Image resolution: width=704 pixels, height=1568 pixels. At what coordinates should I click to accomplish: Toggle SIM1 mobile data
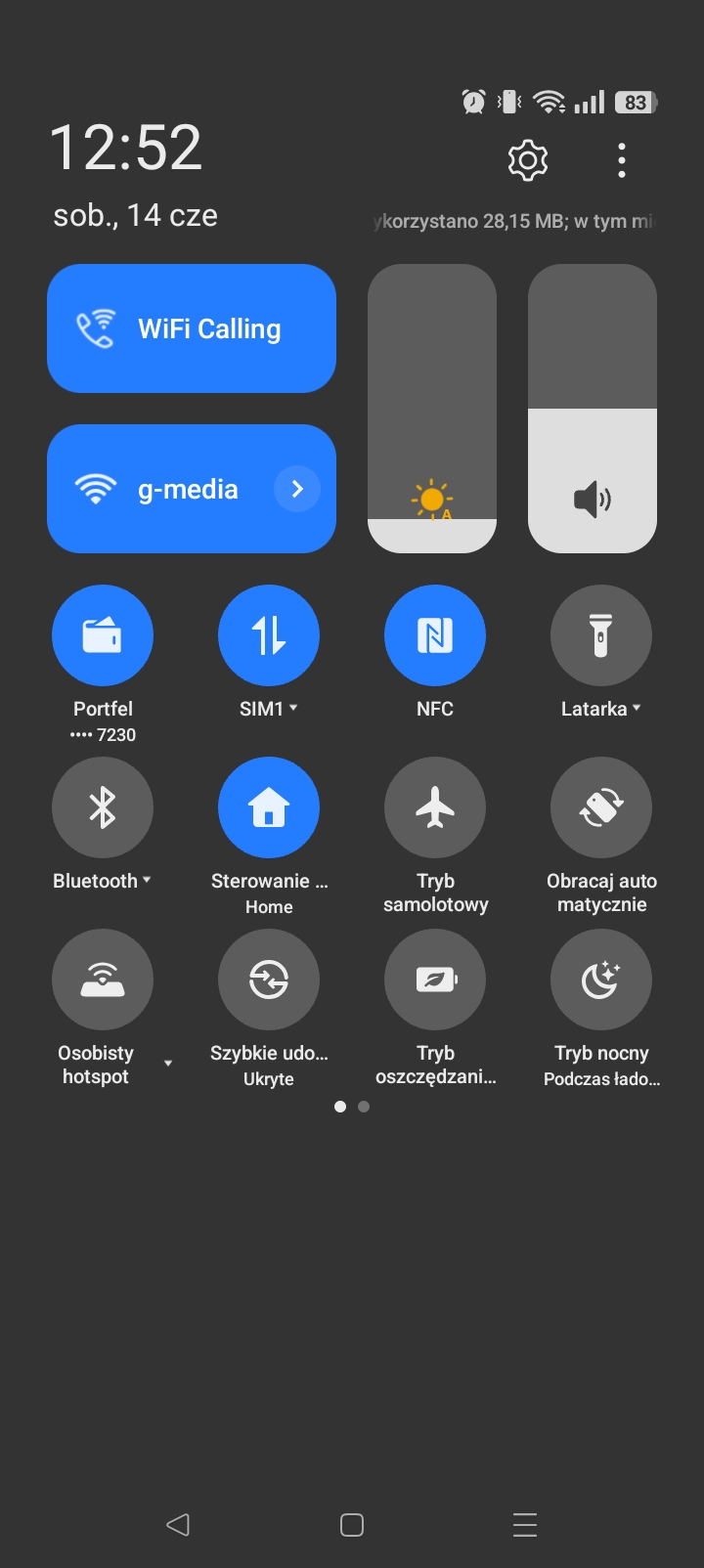[x=269, y=635]
